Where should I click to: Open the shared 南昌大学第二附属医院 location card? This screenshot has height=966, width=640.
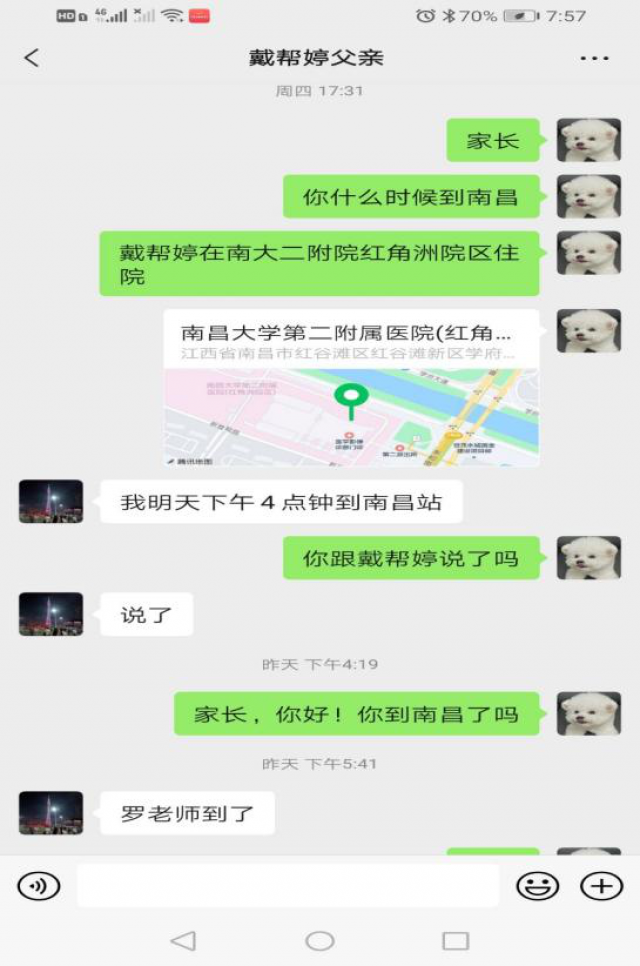point(351,388)
